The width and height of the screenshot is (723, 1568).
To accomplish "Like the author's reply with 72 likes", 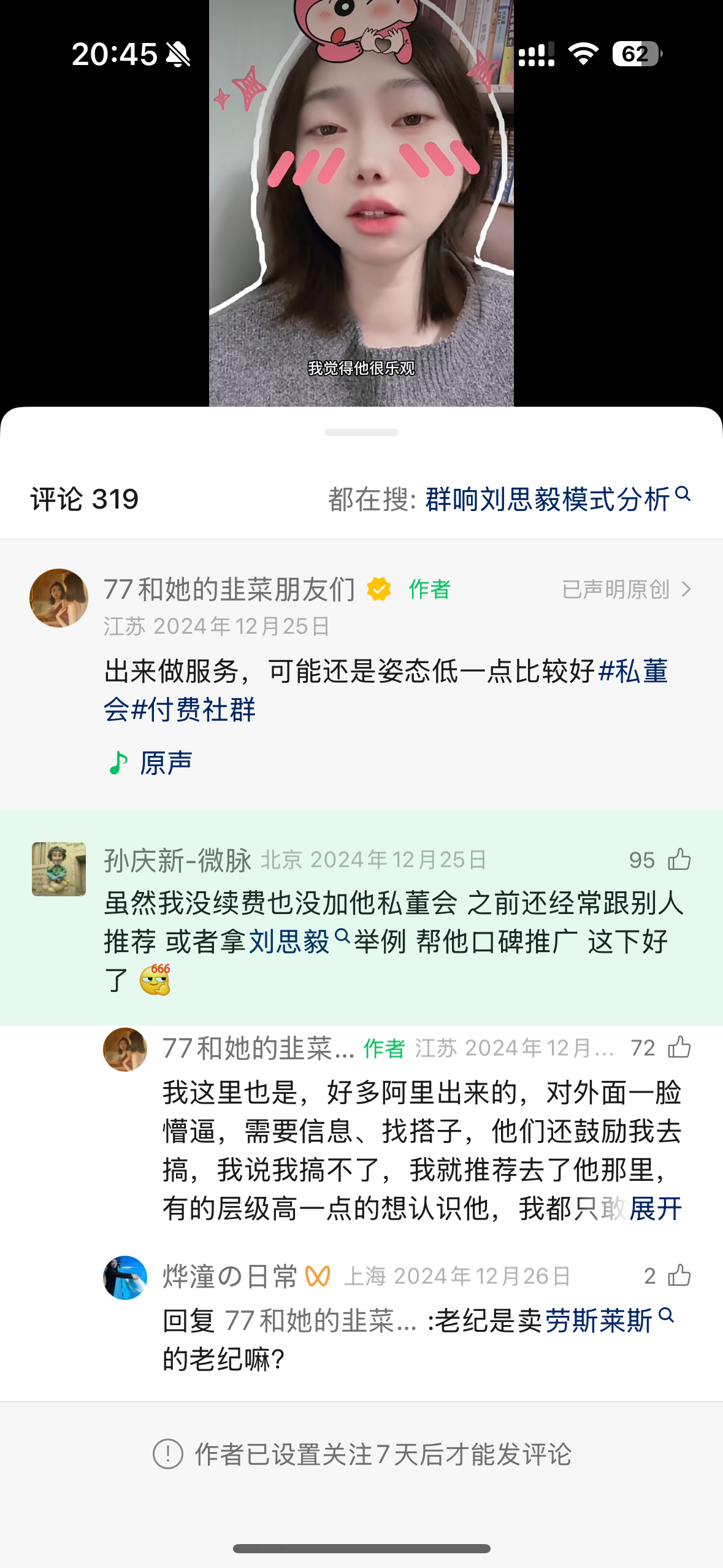I will click(x=679, y=1047).
